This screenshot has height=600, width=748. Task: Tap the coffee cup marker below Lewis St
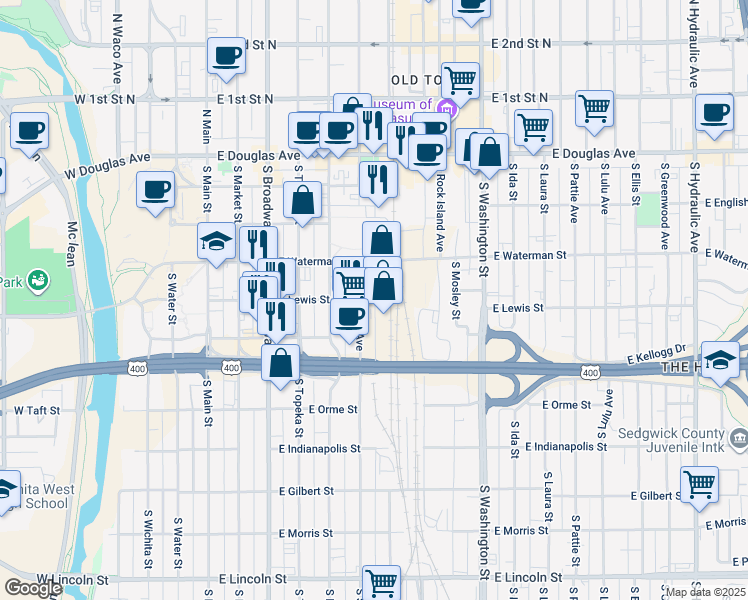[349, 317]
